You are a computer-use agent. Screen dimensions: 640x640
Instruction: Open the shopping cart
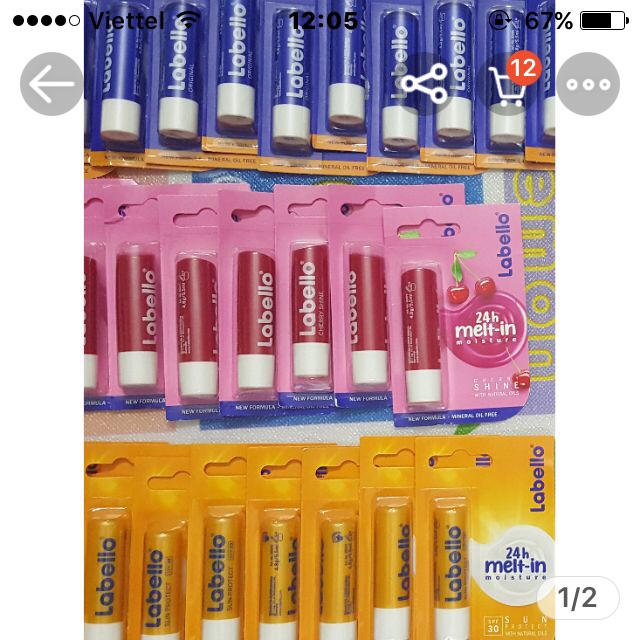[507, 85]
